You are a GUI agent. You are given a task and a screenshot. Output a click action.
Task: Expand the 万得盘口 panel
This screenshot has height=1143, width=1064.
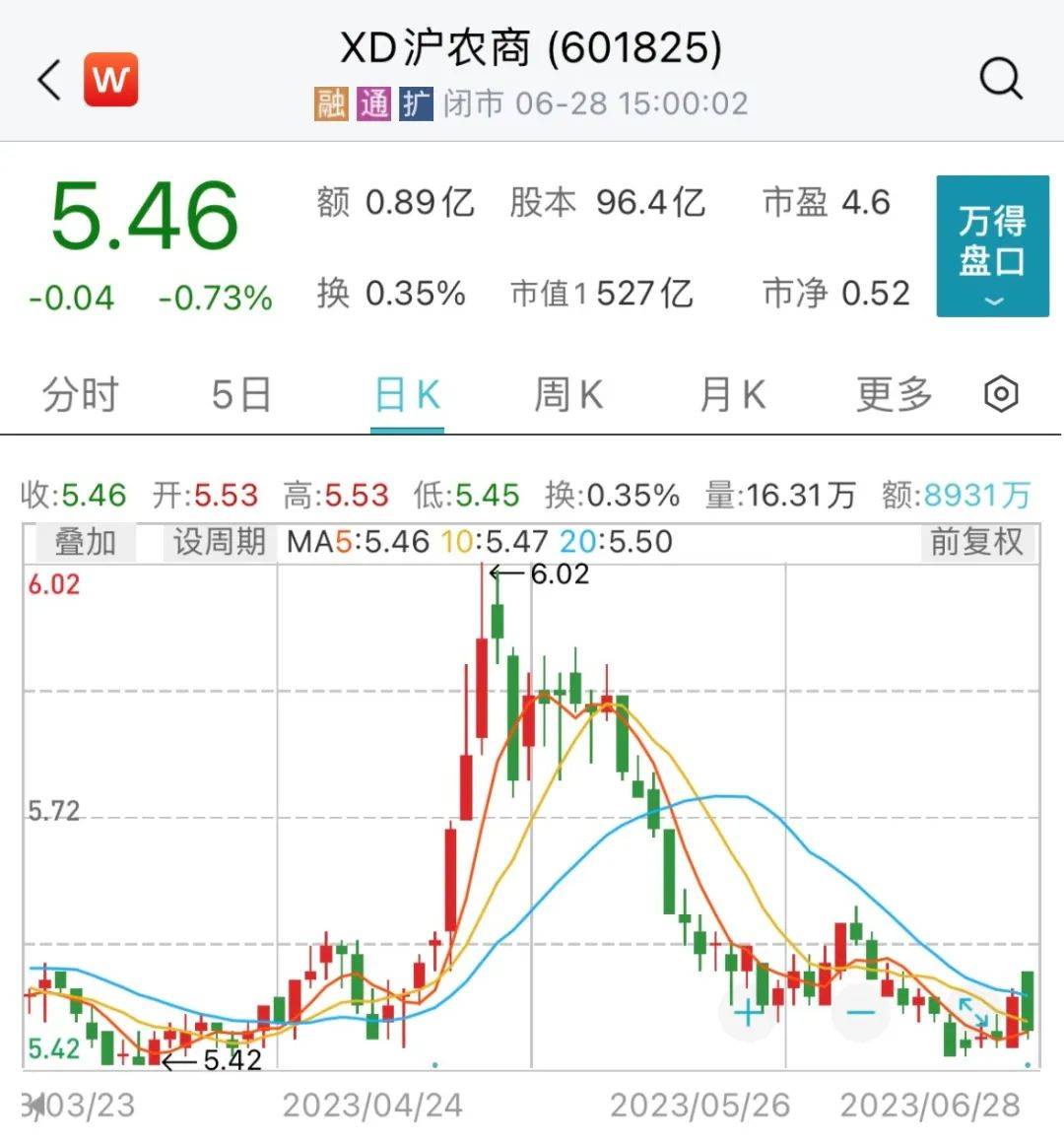click(992, 246)
